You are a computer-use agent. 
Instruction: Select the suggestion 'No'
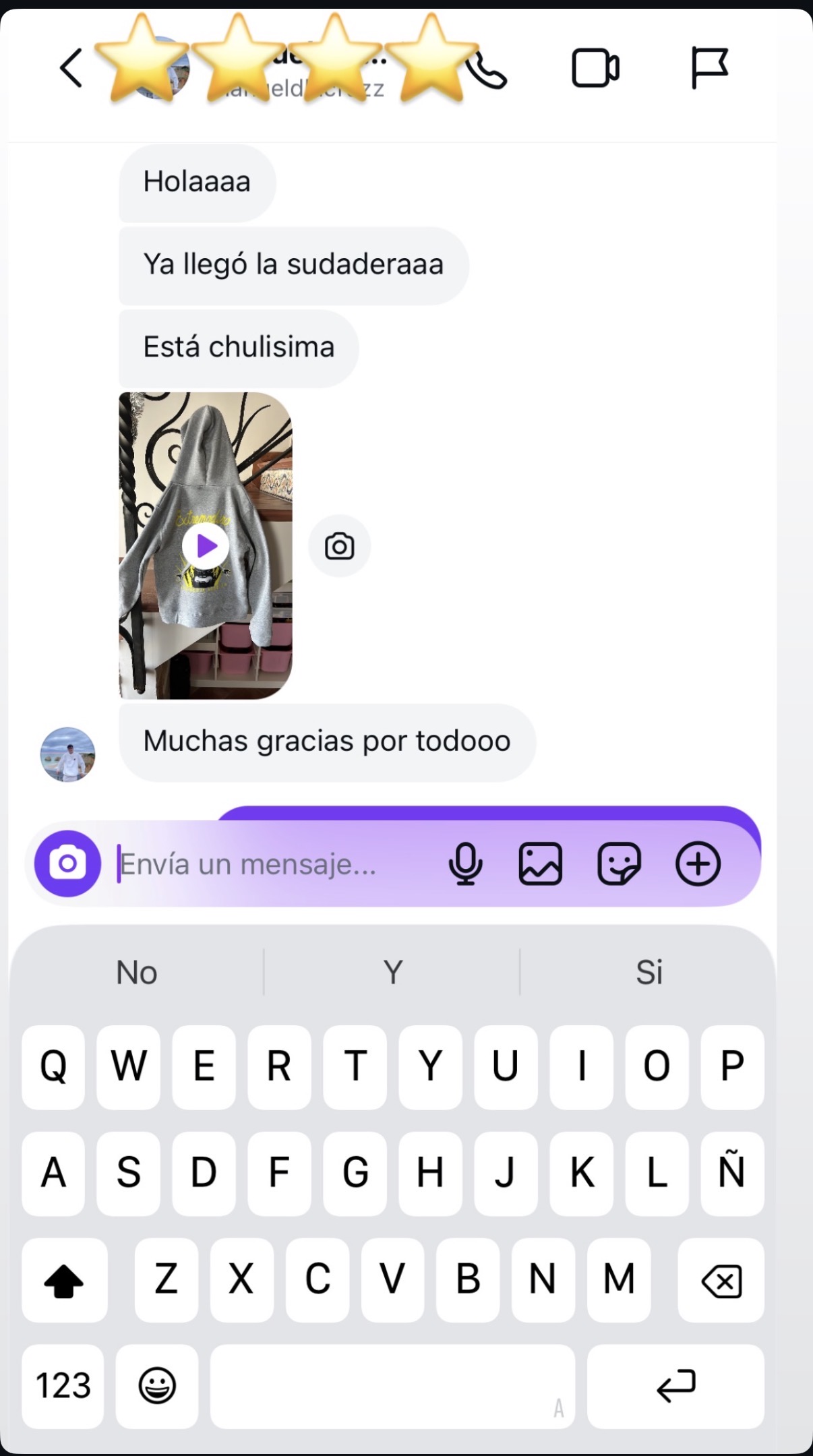[x=136, y=971]
